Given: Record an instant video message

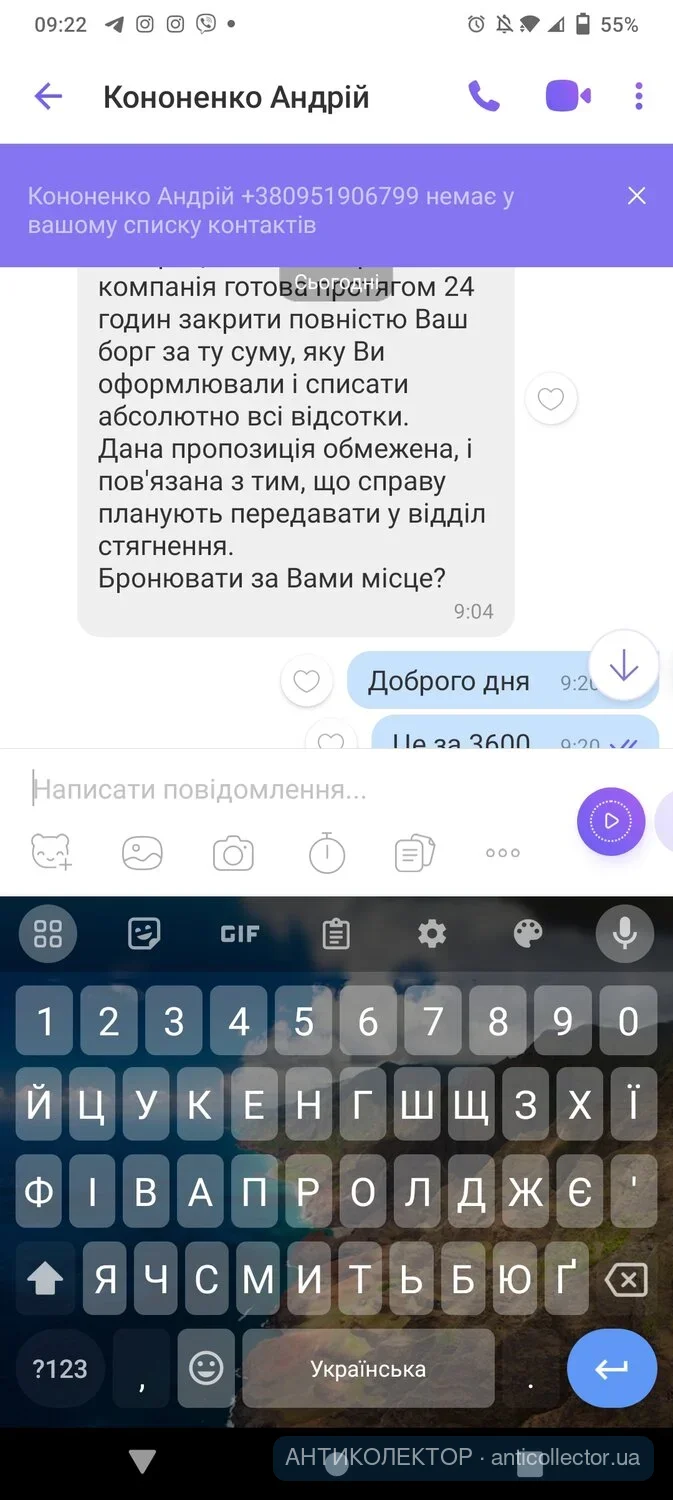Looking at the screenshot, I should [x=610, y=822].
